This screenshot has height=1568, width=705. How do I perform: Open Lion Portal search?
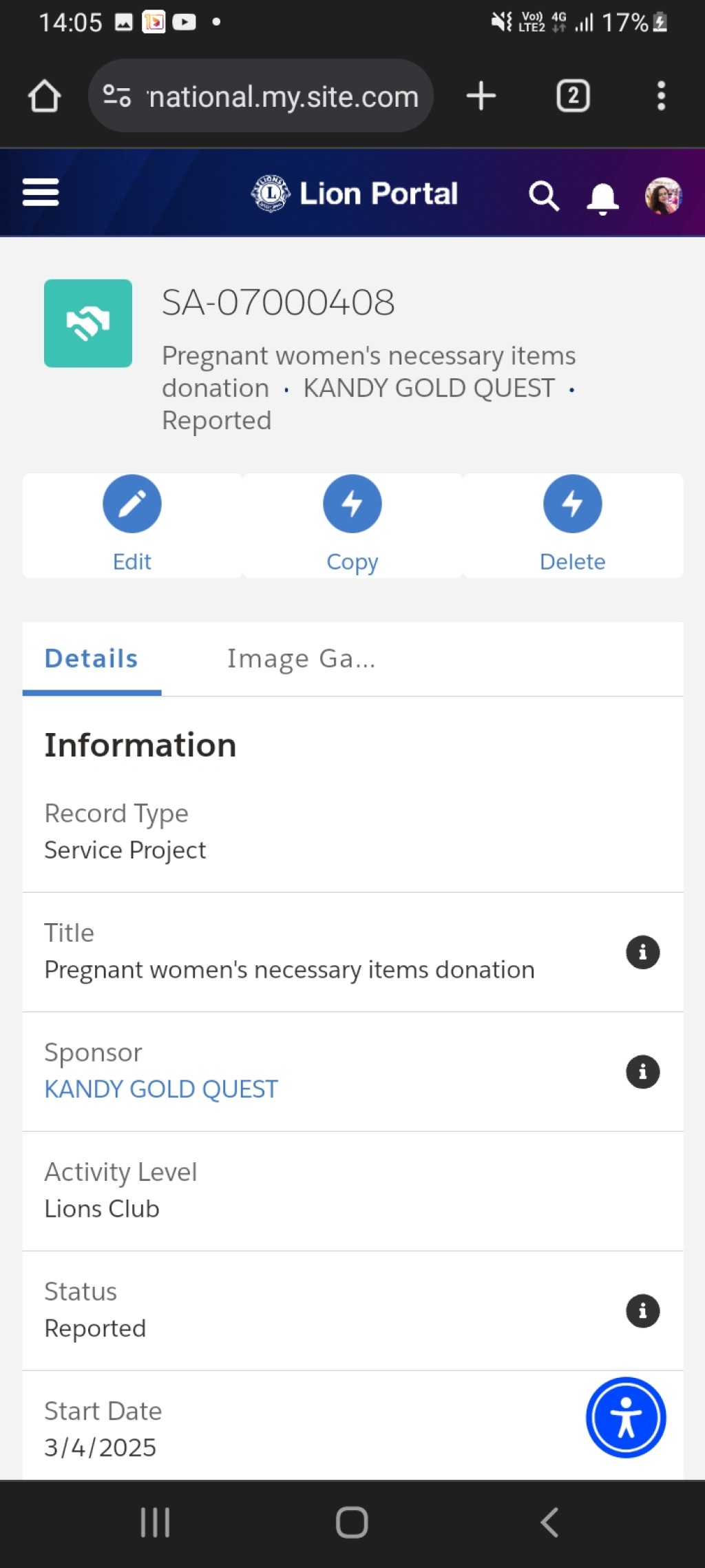point(543,196)
